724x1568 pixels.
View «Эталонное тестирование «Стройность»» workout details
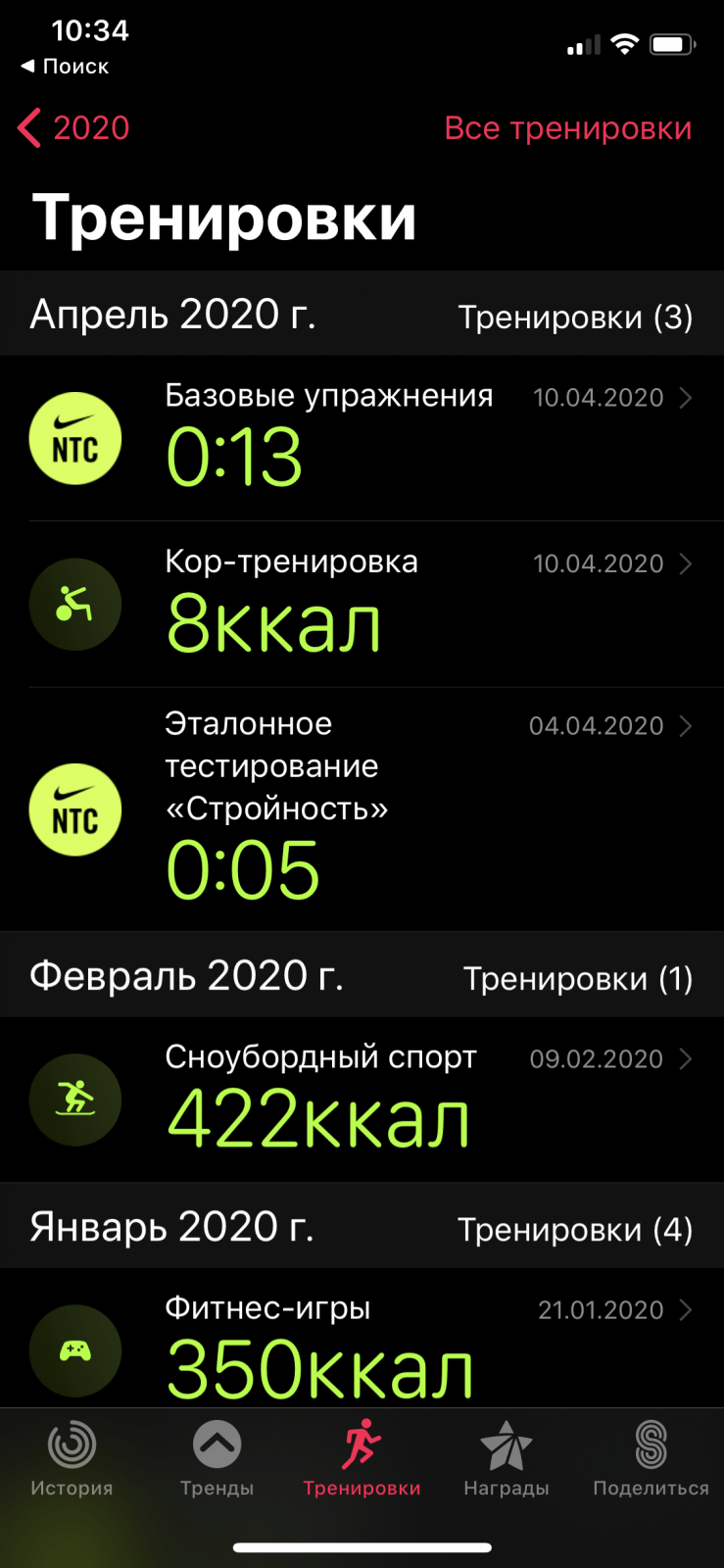[x=362, y=809]
